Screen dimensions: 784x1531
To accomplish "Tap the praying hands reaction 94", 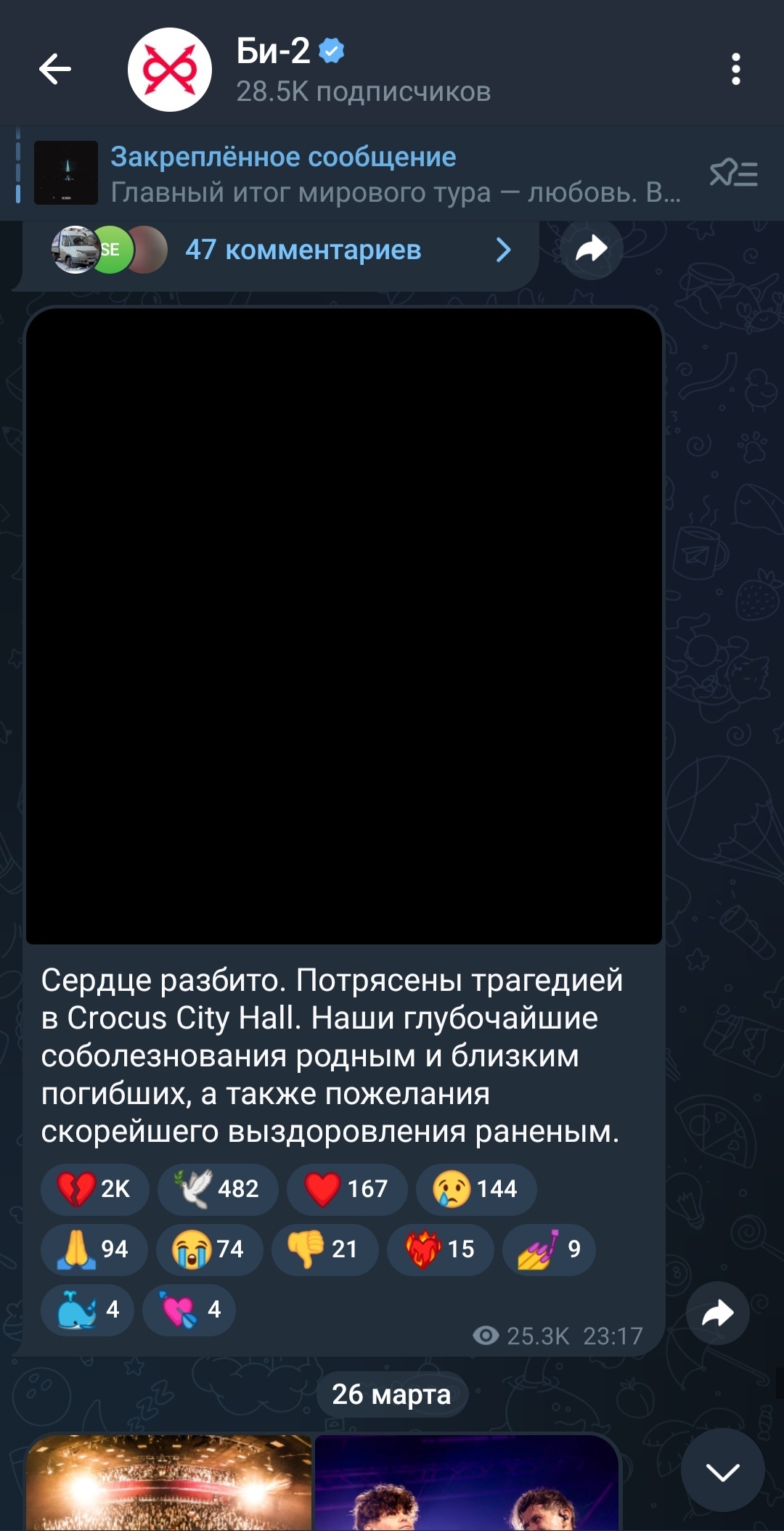I will [94, 1249].
